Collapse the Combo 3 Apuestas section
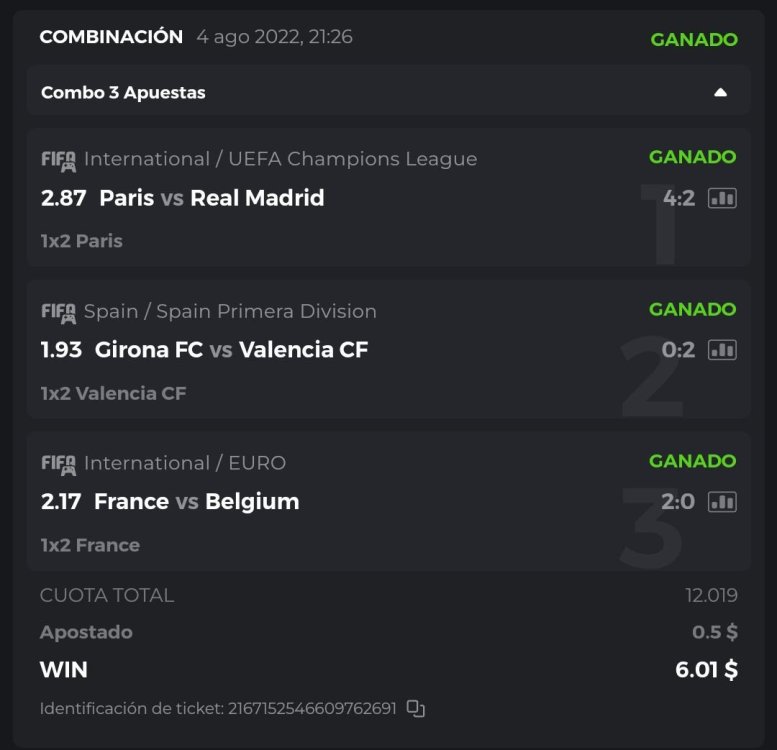Image resolution: width=777 pixels, height=750 pixels. [720, 93]
